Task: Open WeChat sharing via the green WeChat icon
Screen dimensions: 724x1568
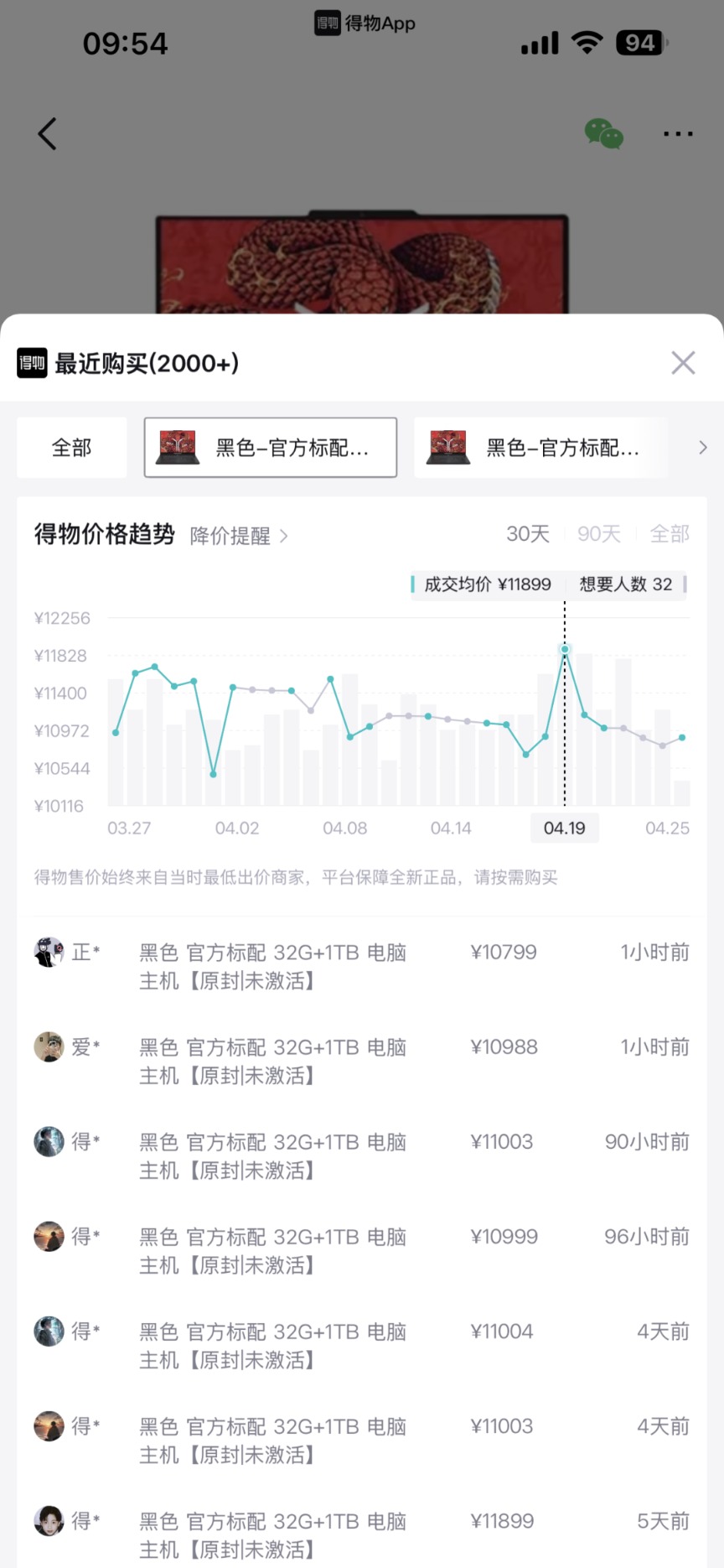Action: tap(604, 133)
